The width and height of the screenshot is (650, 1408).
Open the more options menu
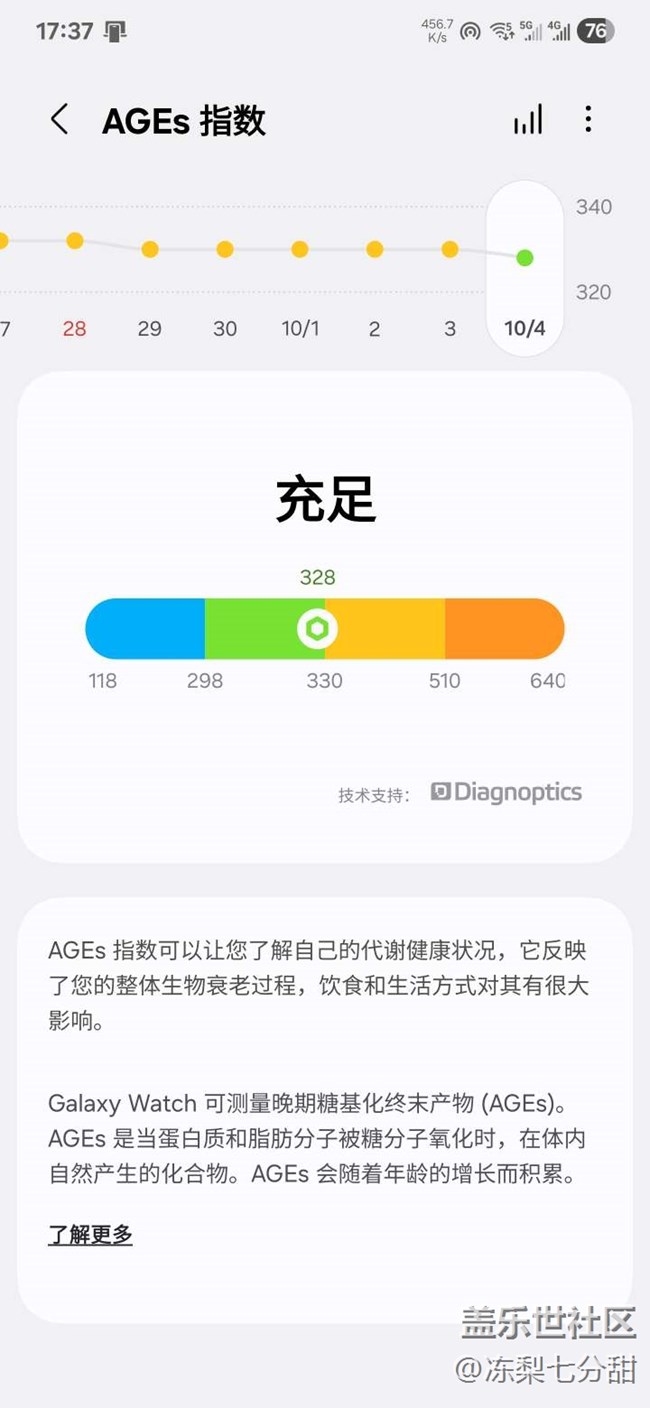[x=588, y=119]
